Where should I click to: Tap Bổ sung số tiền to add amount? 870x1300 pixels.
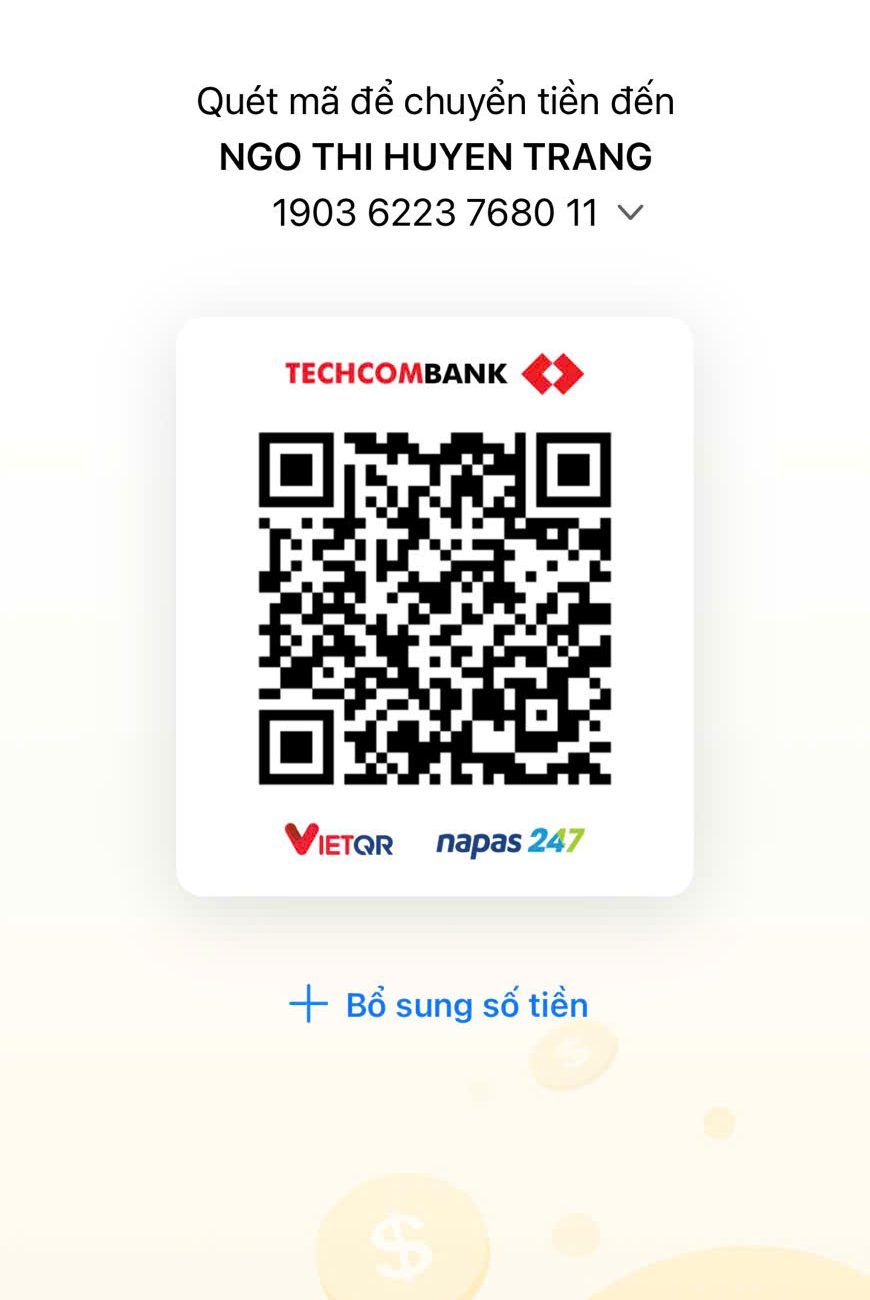pyautogui.click(x=438, y=1005)
